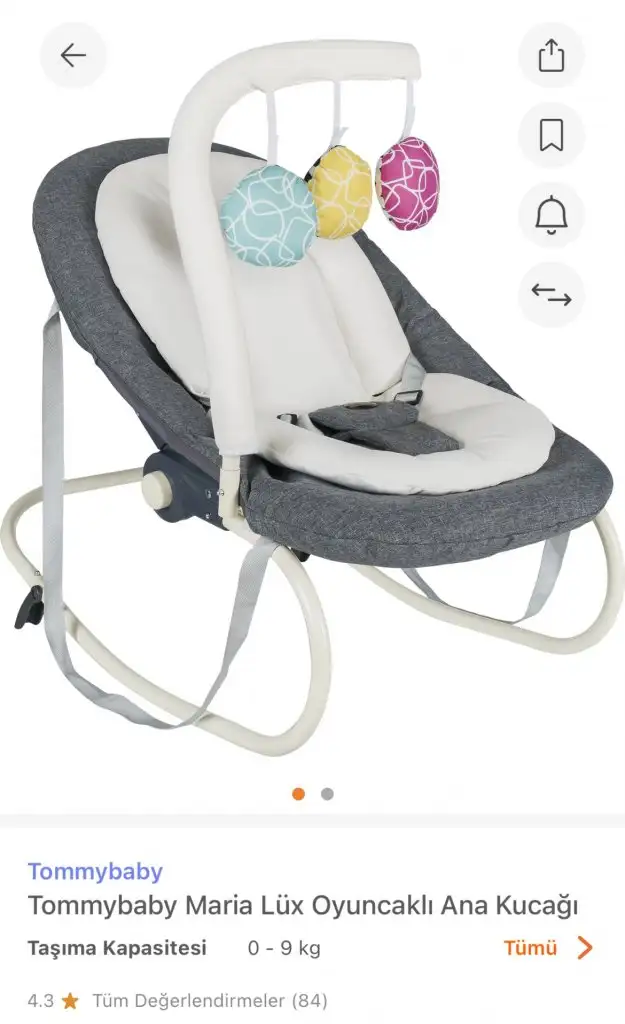Turn on the price alert bell
The height and width of the screenshot is (1024, 625).
[x=551, y=215]
